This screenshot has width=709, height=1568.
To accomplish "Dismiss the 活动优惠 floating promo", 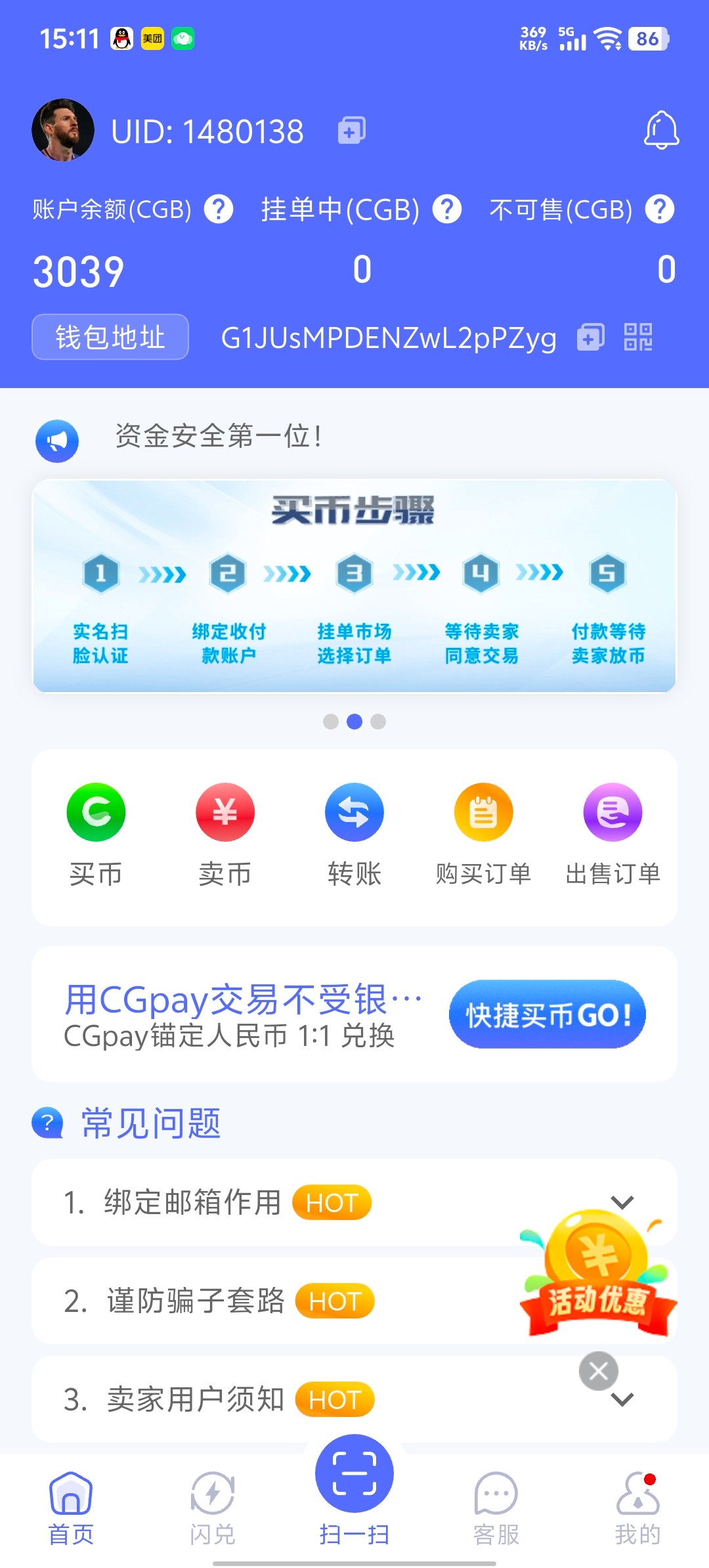I will pyautogui.click(x=598, y=1371).
